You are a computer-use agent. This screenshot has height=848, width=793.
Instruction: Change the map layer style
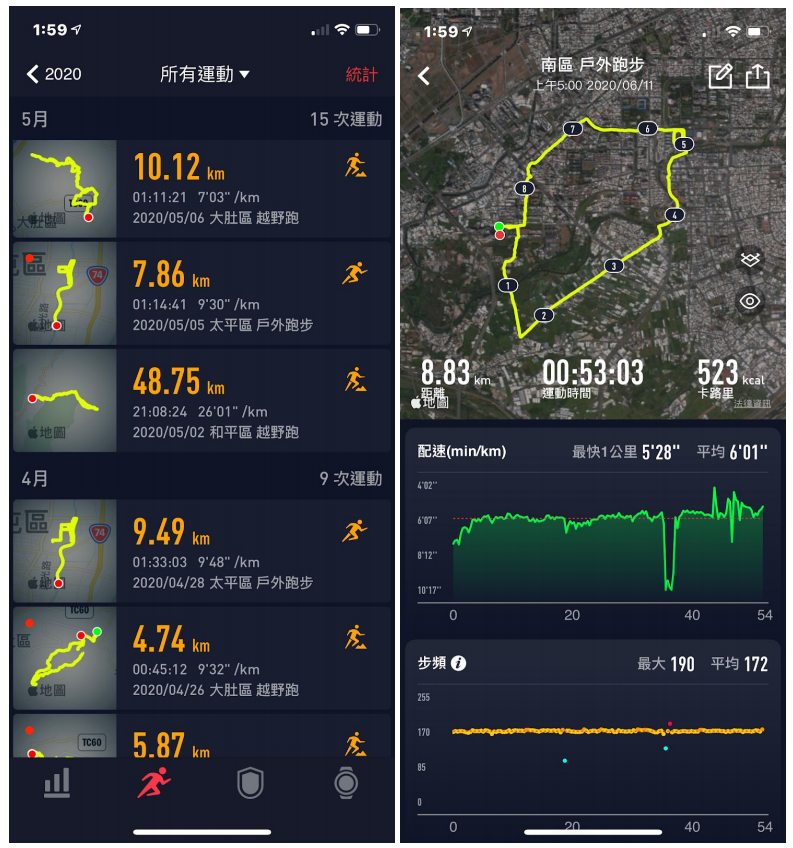(750, 260)
